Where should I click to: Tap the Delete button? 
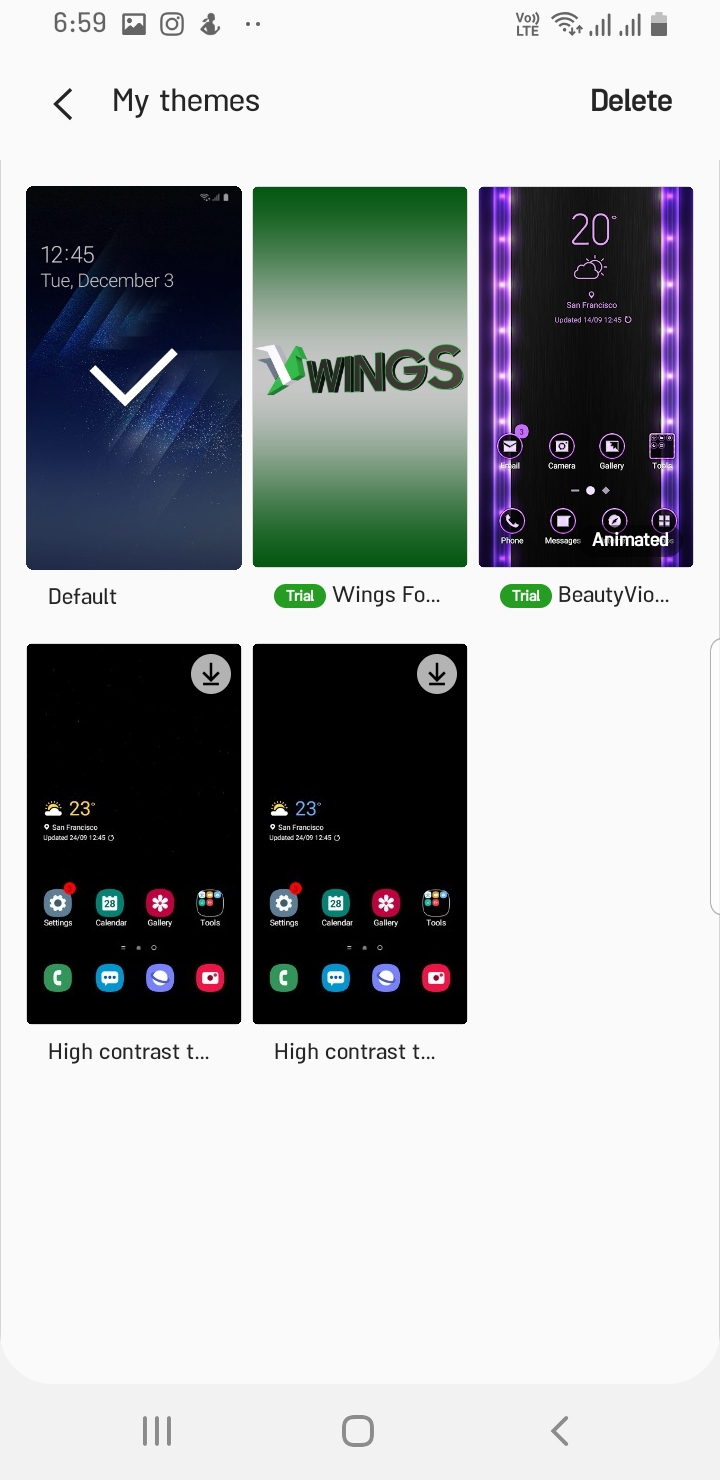(x=631, y=101)
